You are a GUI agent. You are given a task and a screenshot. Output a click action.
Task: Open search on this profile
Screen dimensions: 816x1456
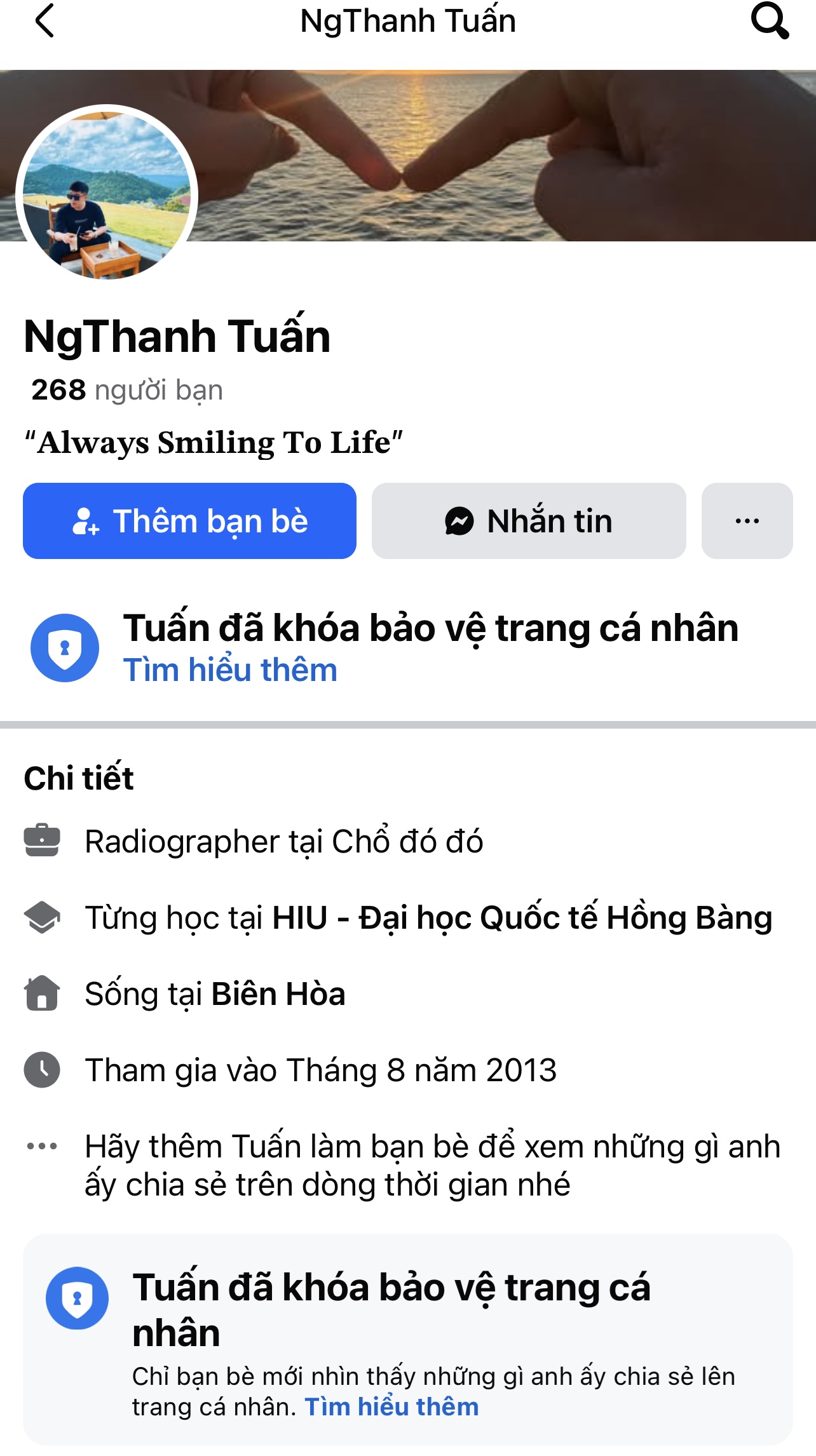click(x=770, y=21)
